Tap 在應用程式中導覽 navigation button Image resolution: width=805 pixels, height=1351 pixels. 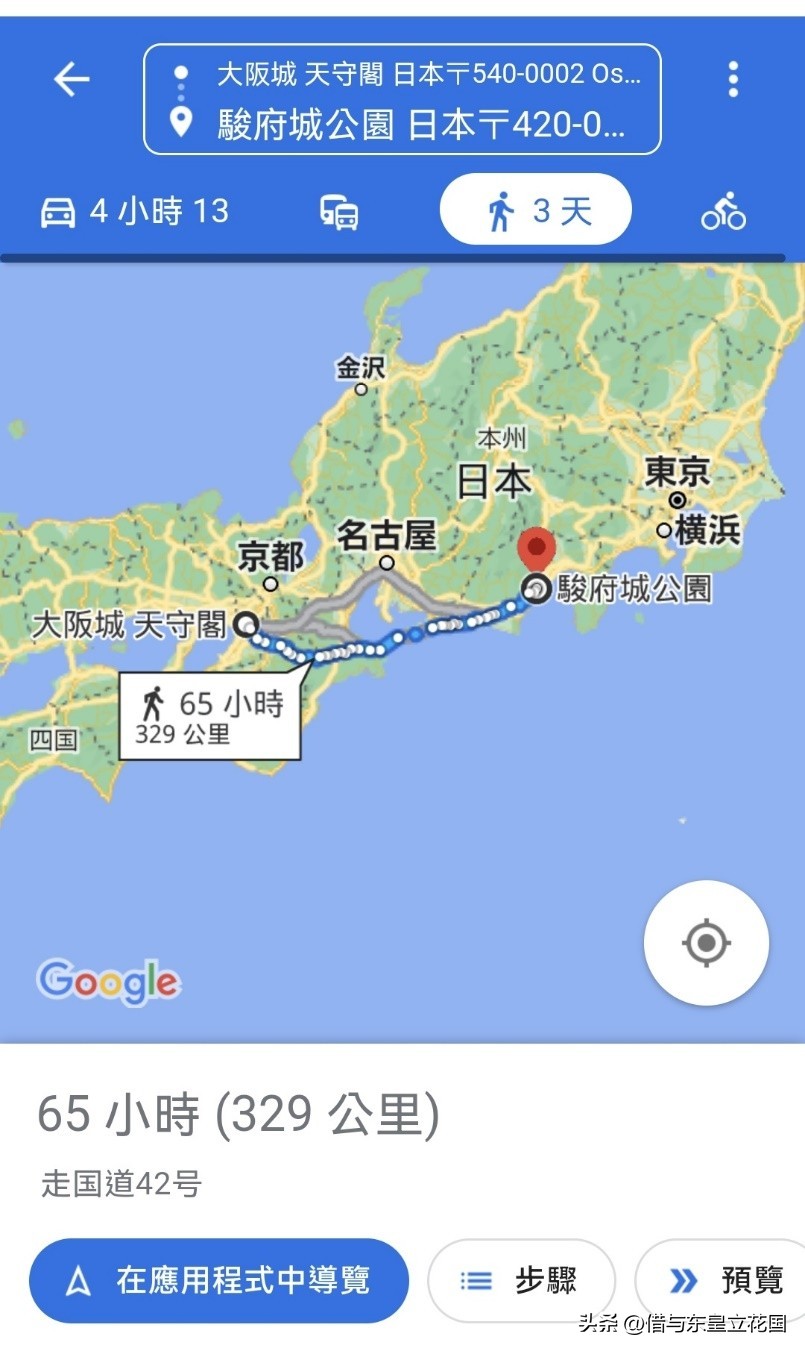[x=219, y=1281]
